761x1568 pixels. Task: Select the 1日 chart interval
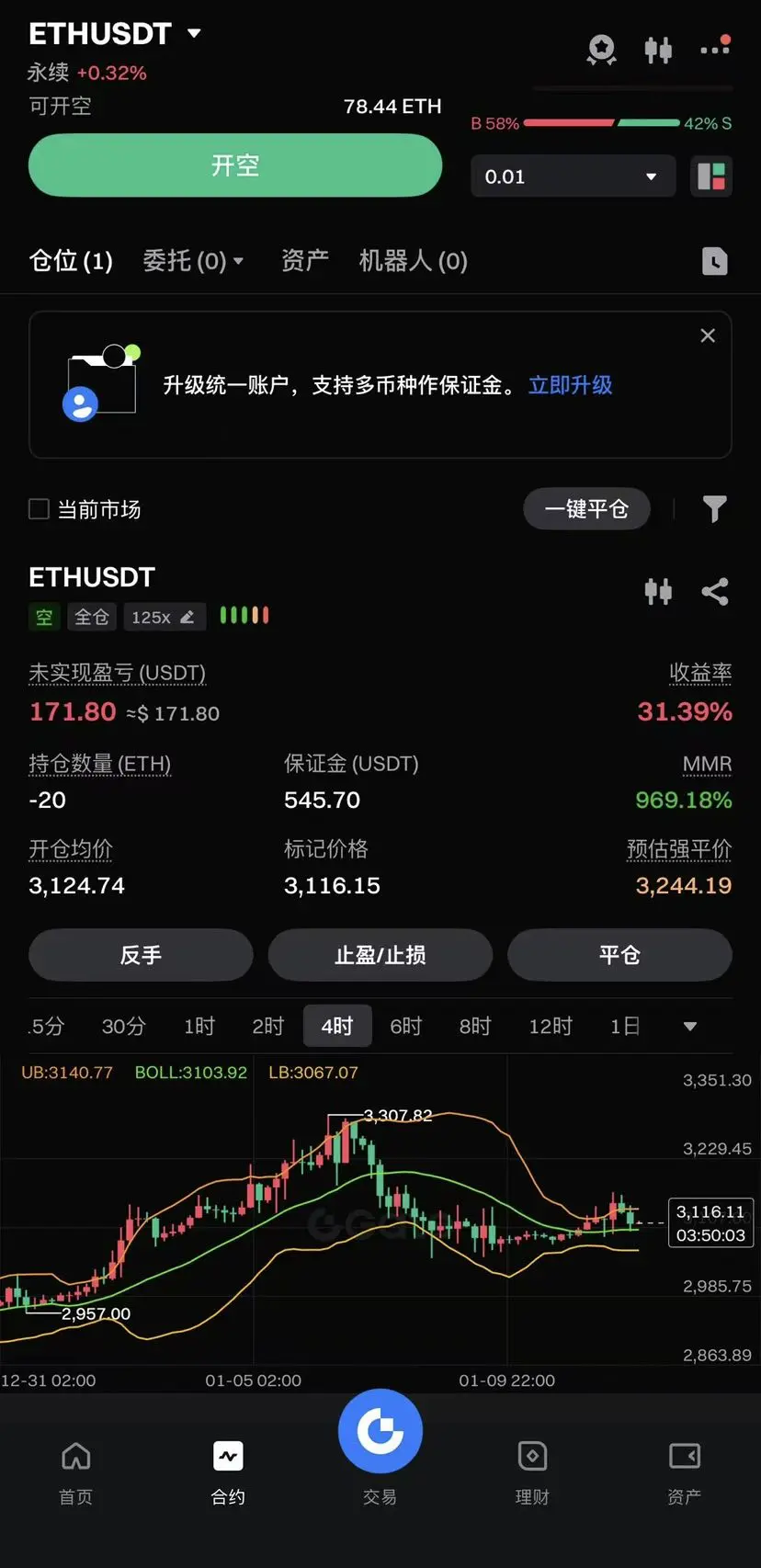point(625,1026)
